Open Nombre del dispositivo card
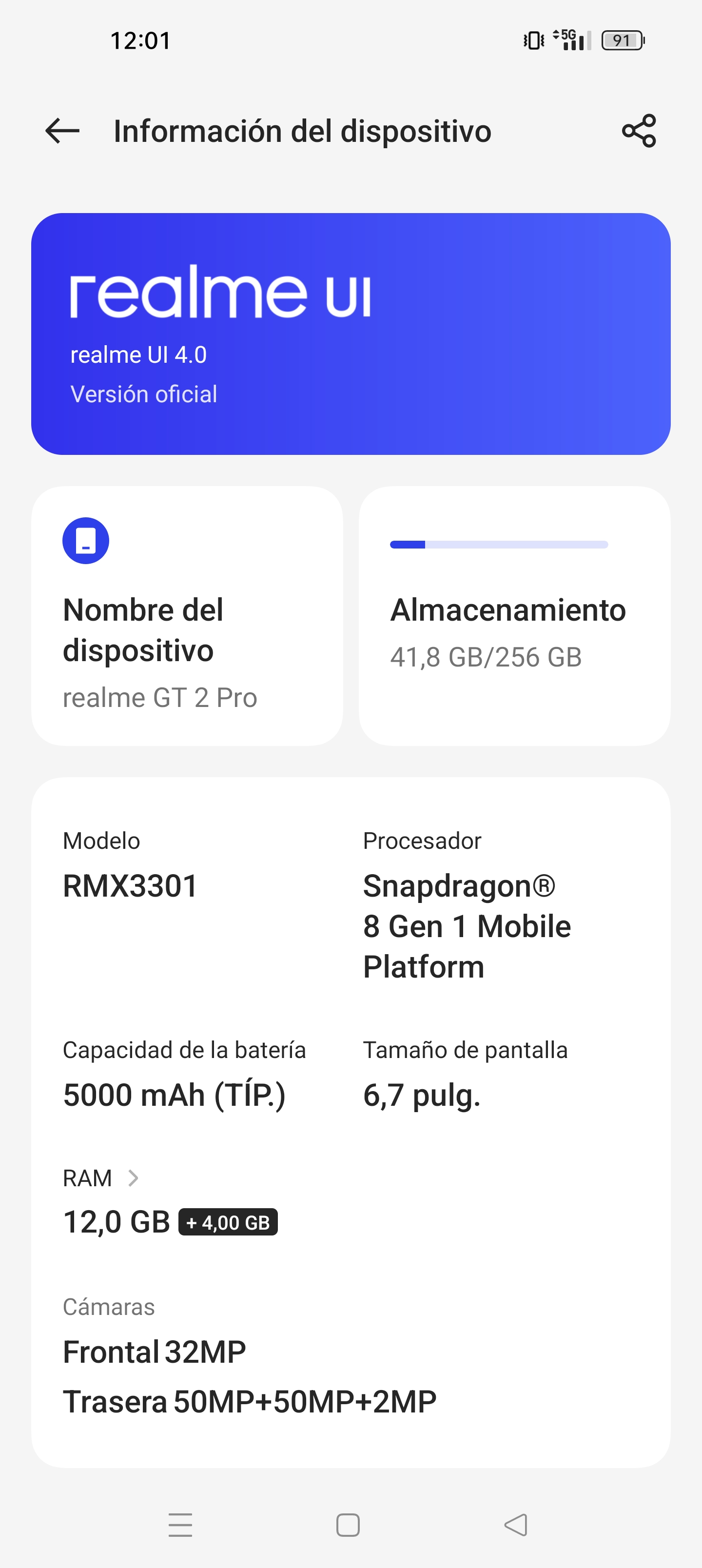This screenshot has width=702, height=1568. coord(187,615)
